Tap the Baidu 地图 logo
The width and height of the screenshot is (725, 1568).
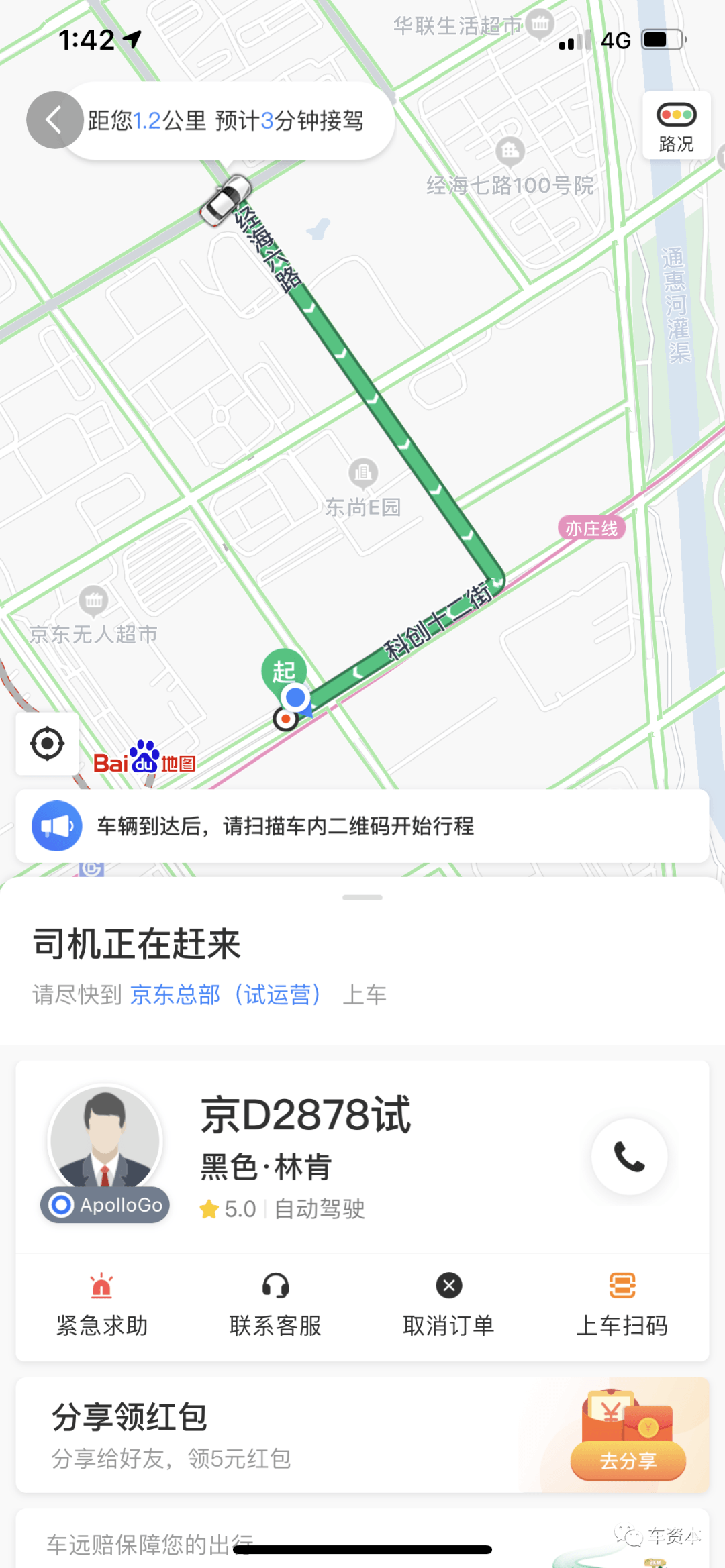(144, 760)
